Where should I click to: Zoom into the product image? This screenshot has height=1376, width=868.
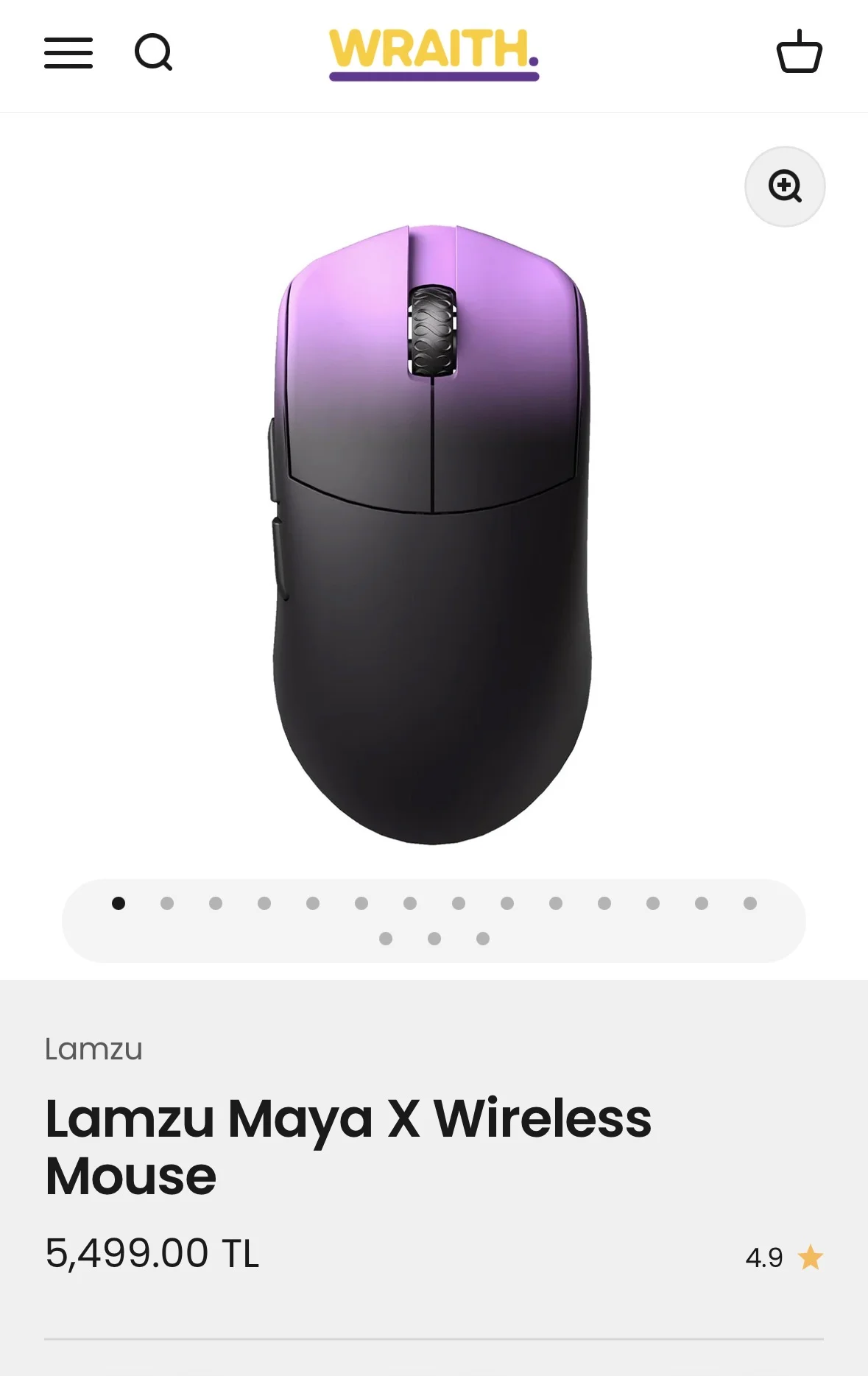(x=785, y=186)
